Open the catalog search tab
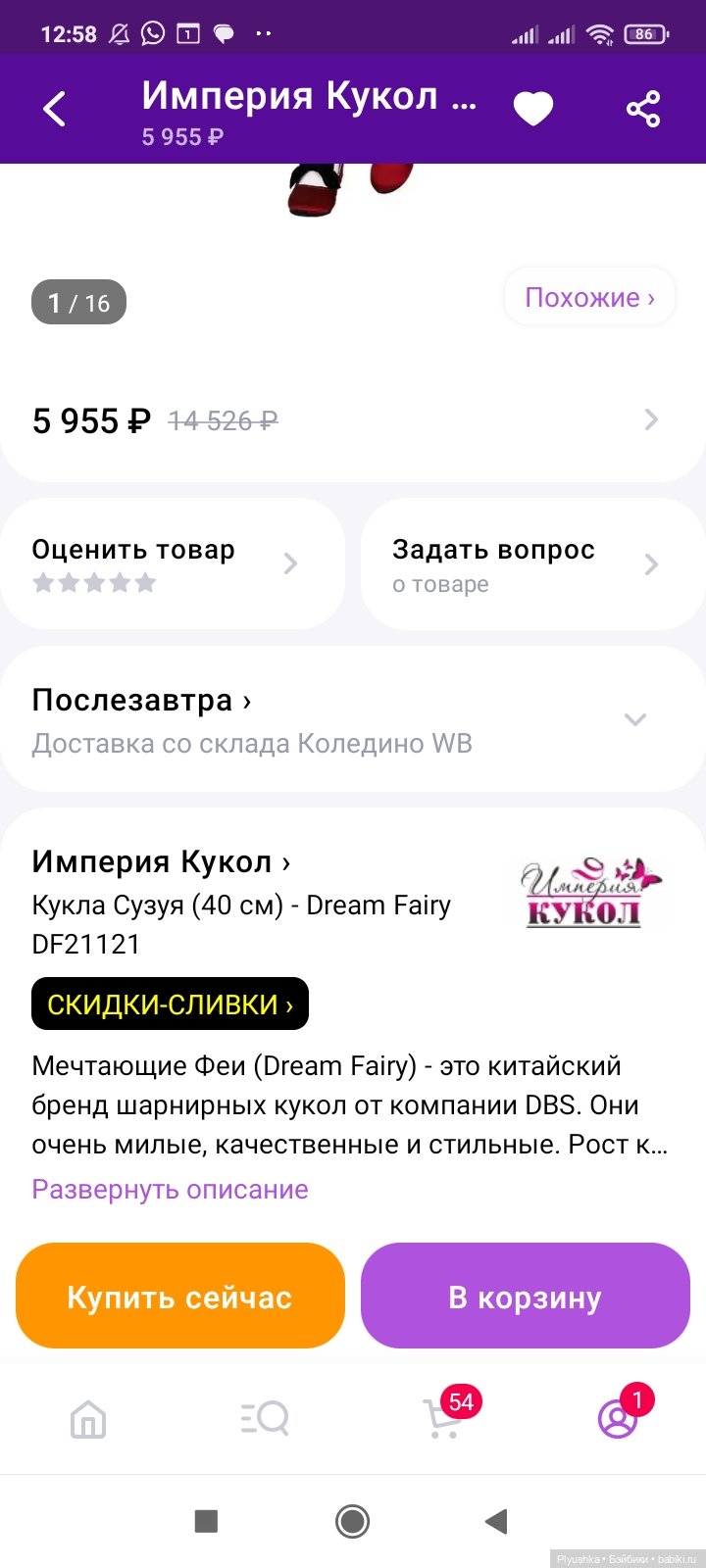Viewport: 706px width, 1568px height. (x=265, y=1418)
